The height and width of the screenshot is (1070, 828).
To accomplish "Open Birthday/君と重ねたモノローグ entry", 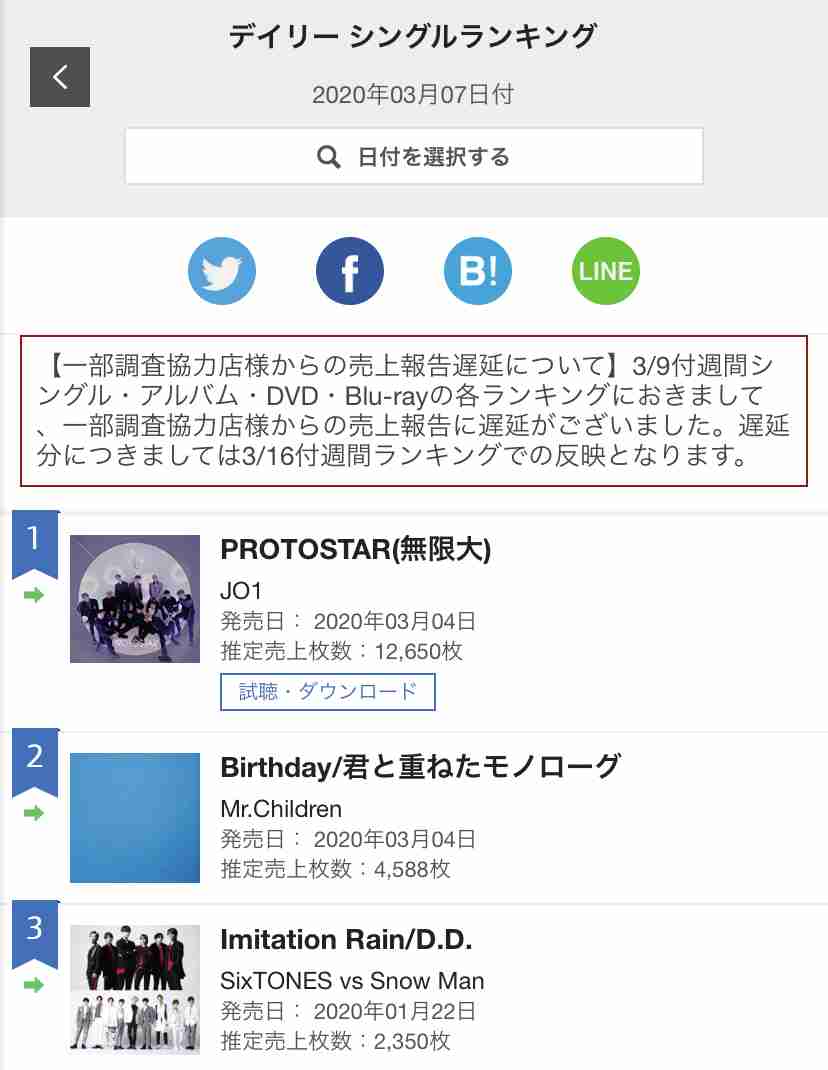I will (420, 767).
